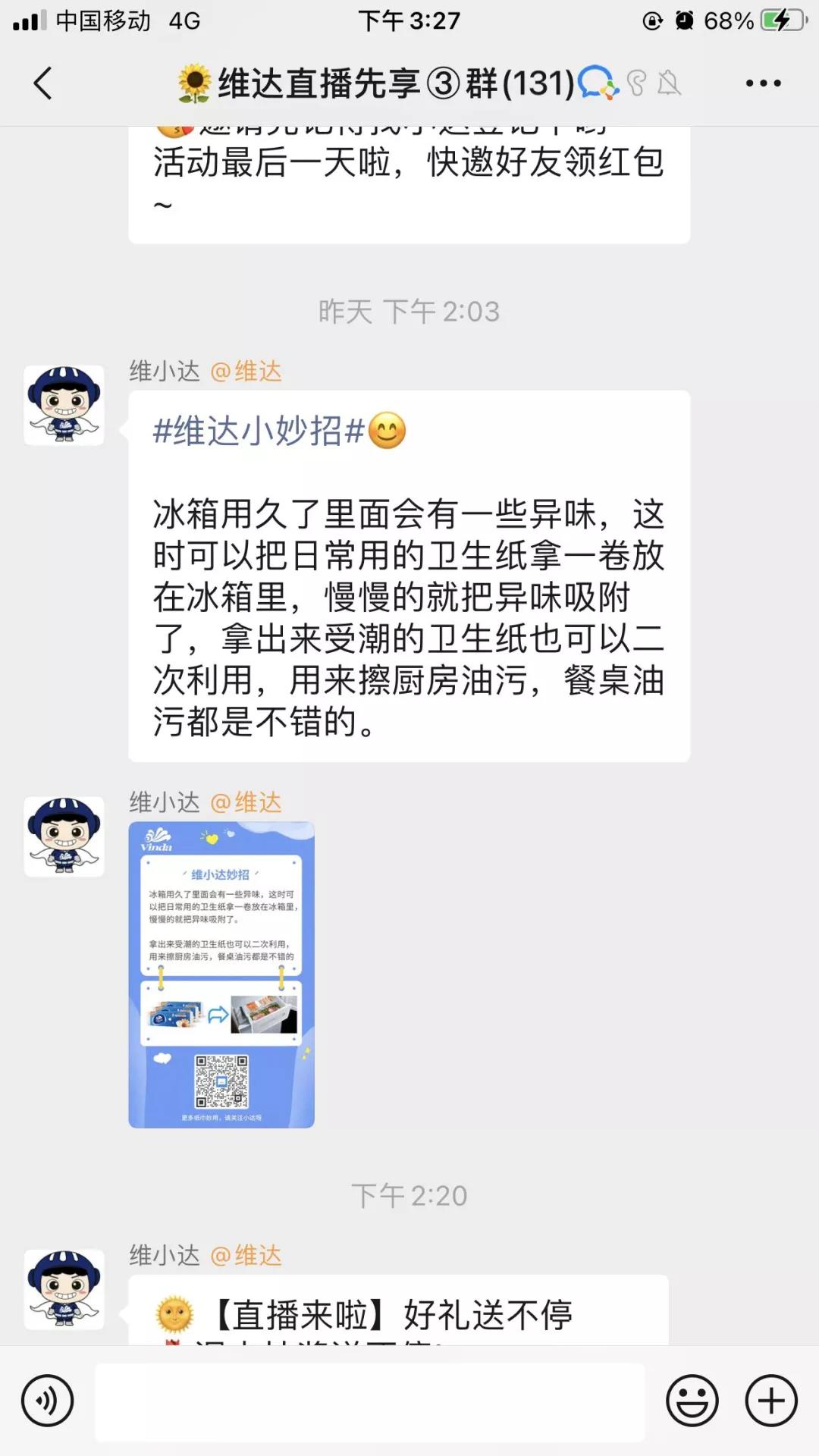Open 维小达's avatar beside 直播来啦 message
Image resolution: width=819 pixels, height=1456 pixels.
coord(64,1289)
